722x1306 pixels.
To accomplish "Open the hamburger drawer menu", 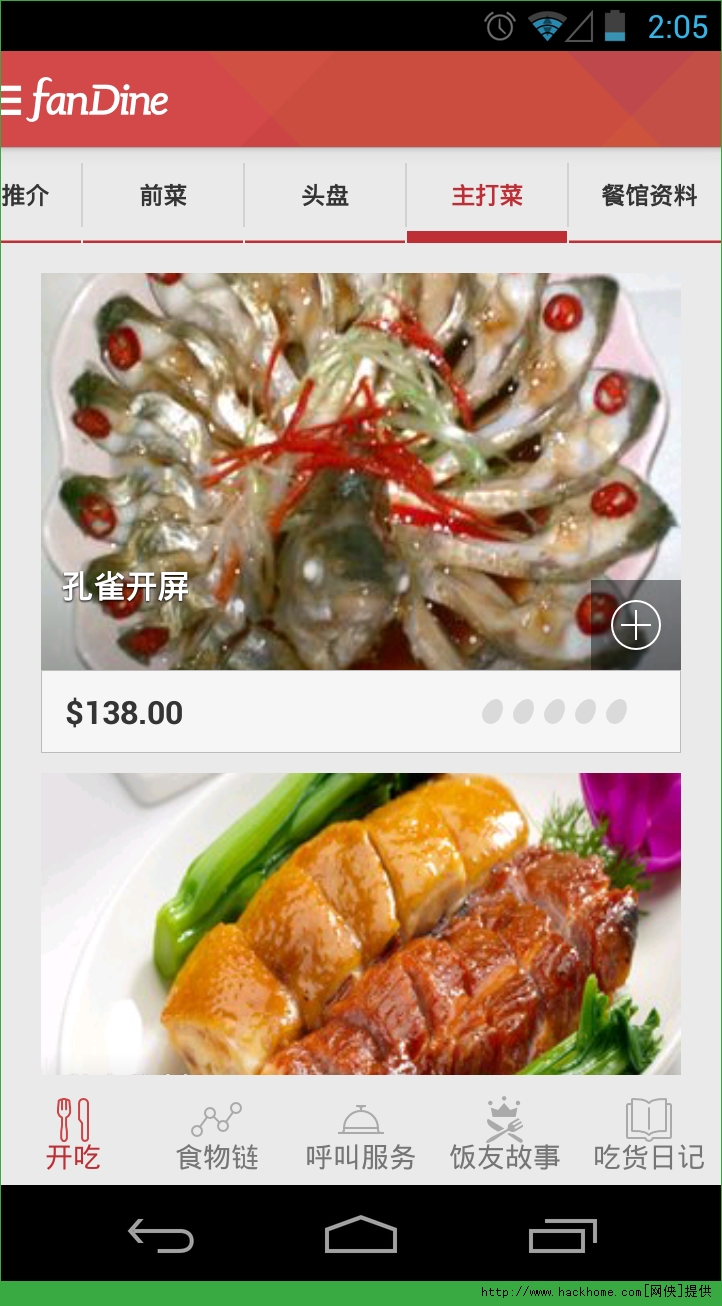I will pos(12,100).
